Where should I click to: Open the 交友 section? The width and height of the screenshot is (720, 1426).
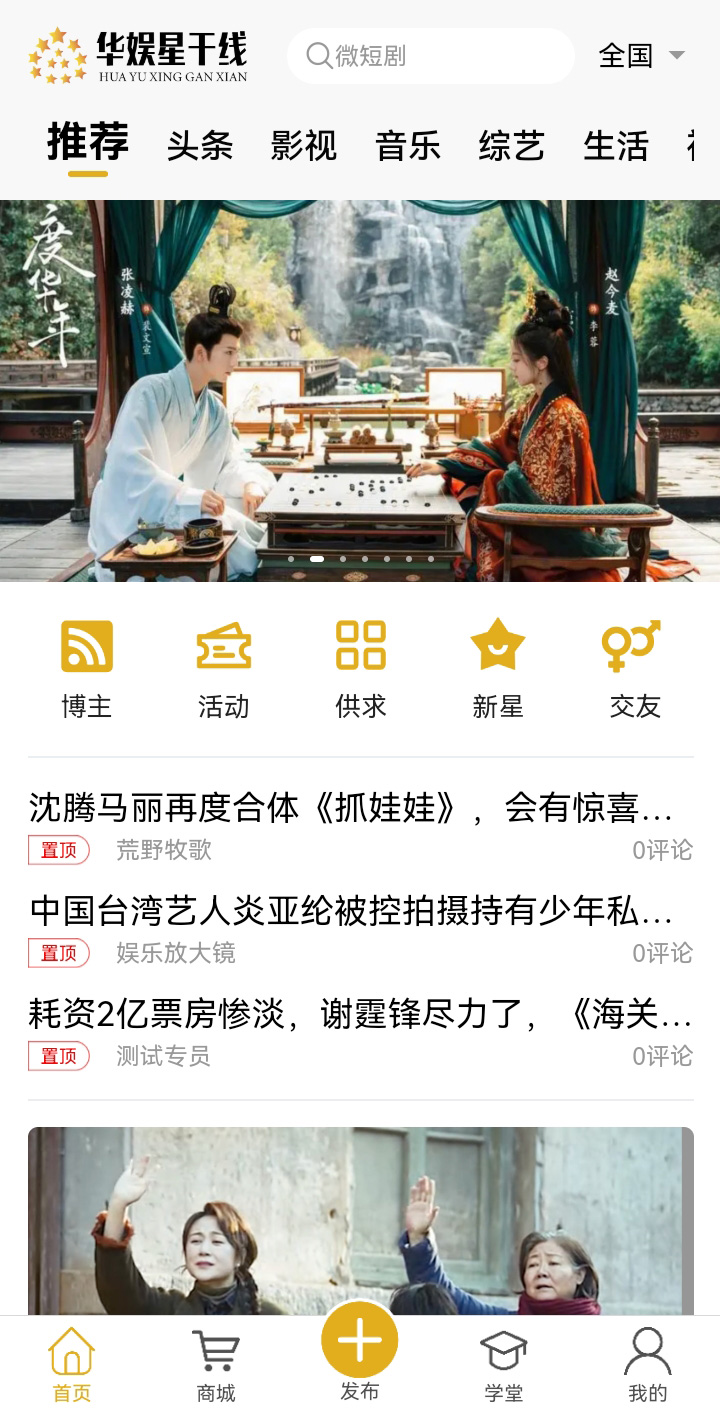click(x=635, y=668)
